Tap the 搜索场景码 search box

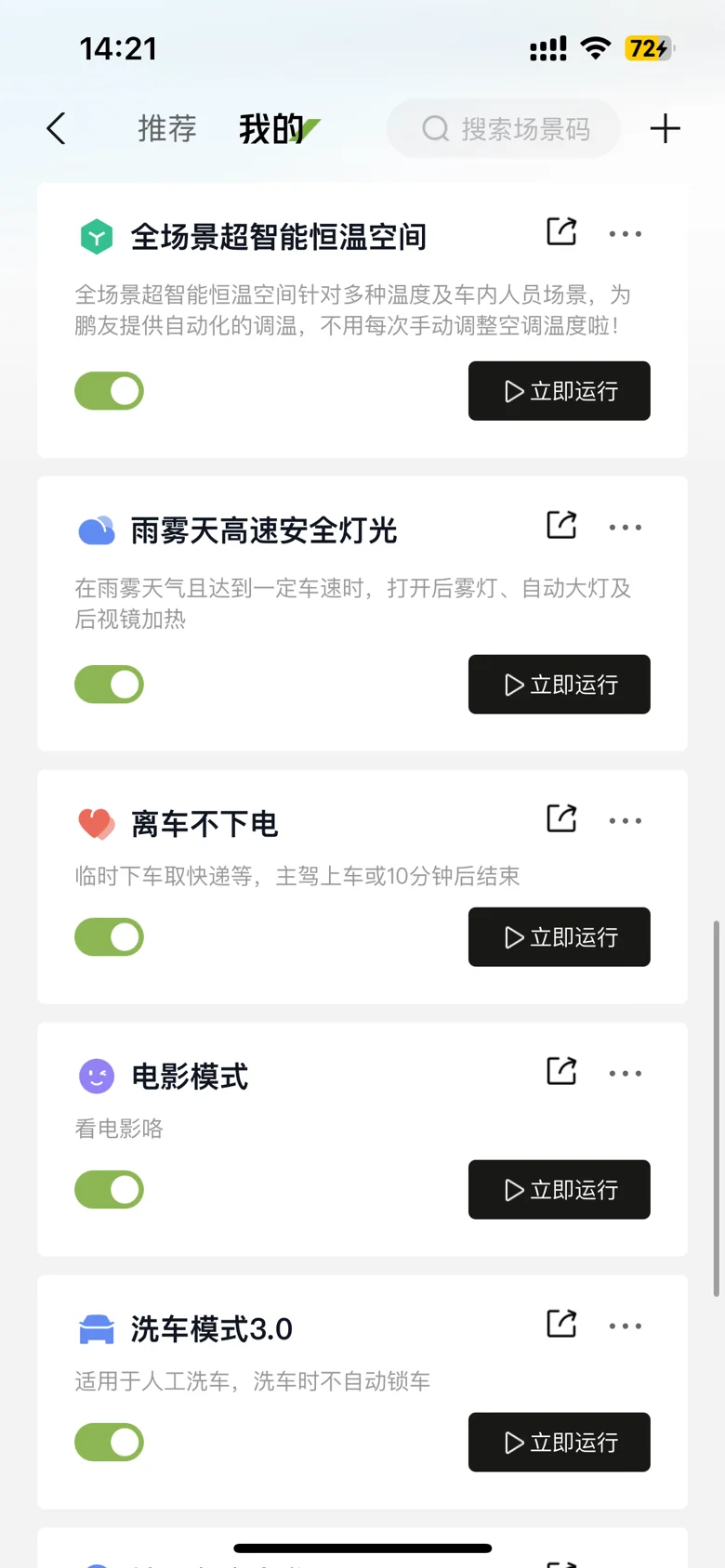point(505,128)
